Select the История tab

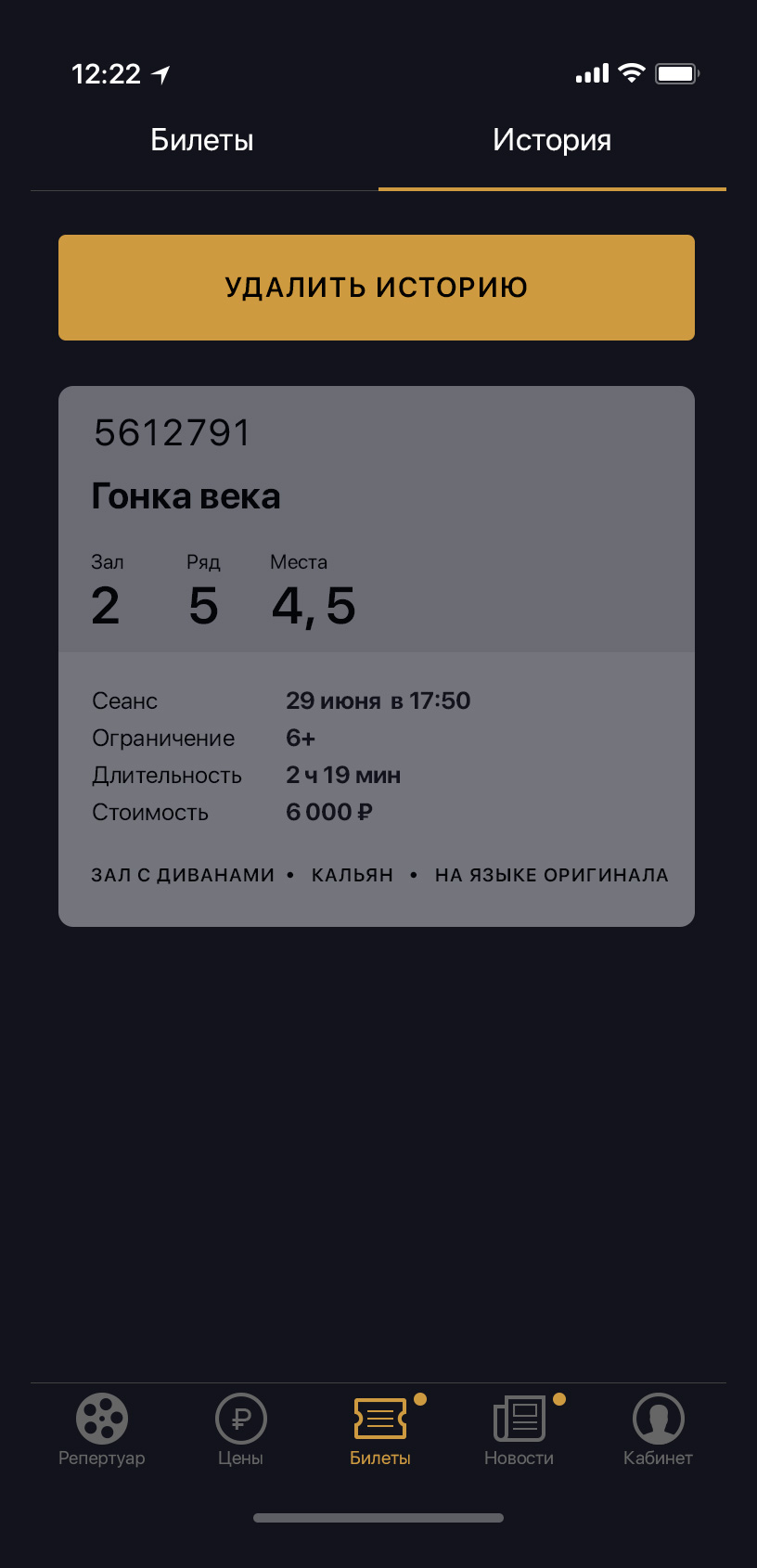coord(552,141)
